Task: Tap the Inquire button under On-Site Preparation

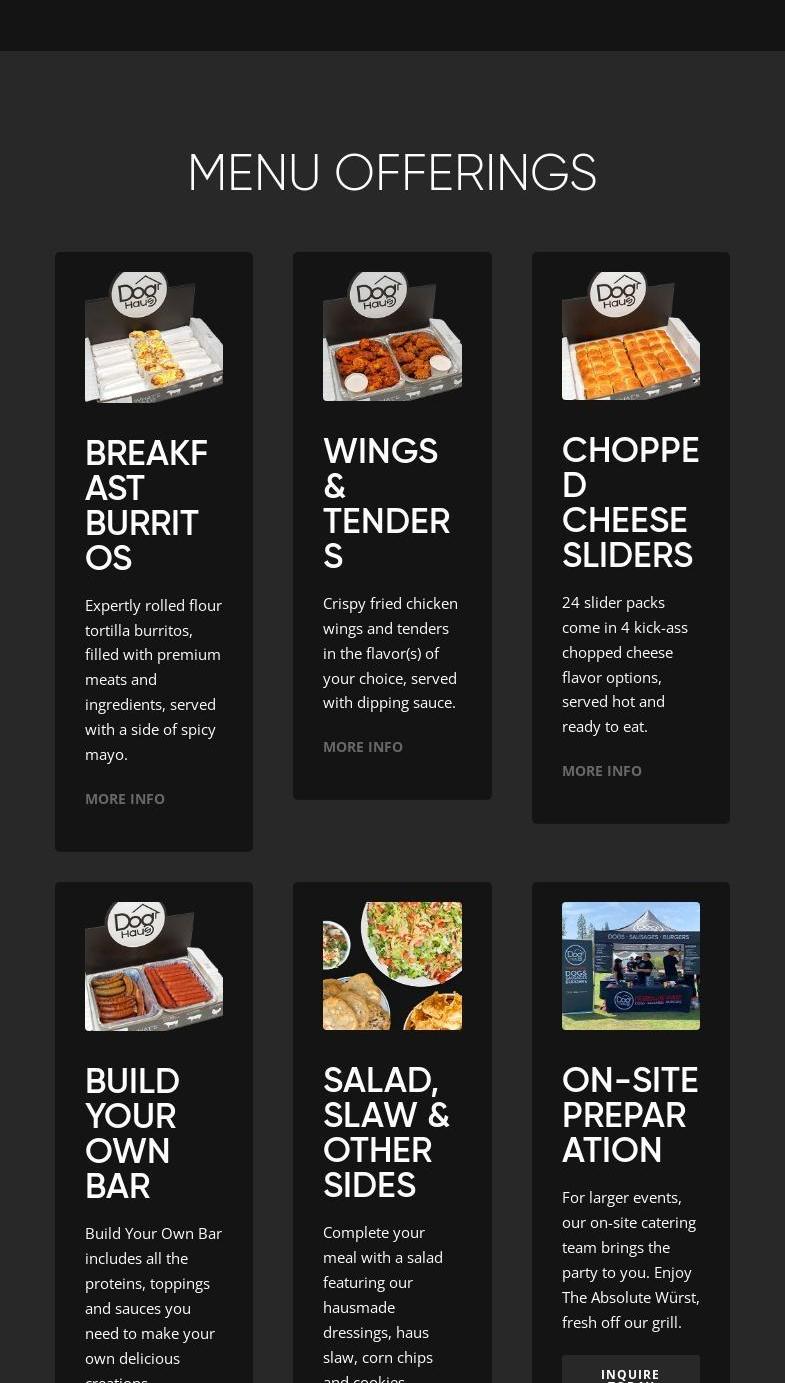Action: click(x=630, y=1372)
